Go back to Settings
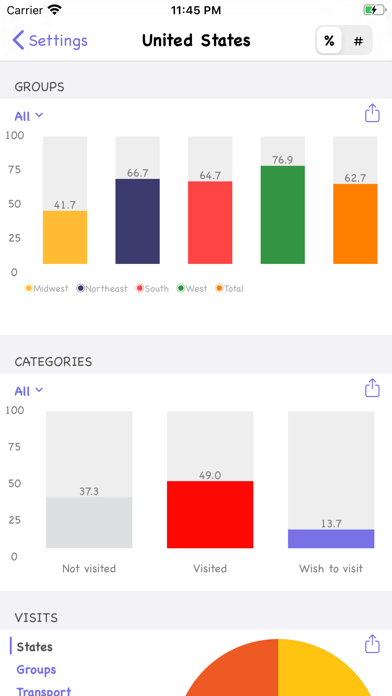The width and height of the screenshot is (392, 696). coord(50,40)
